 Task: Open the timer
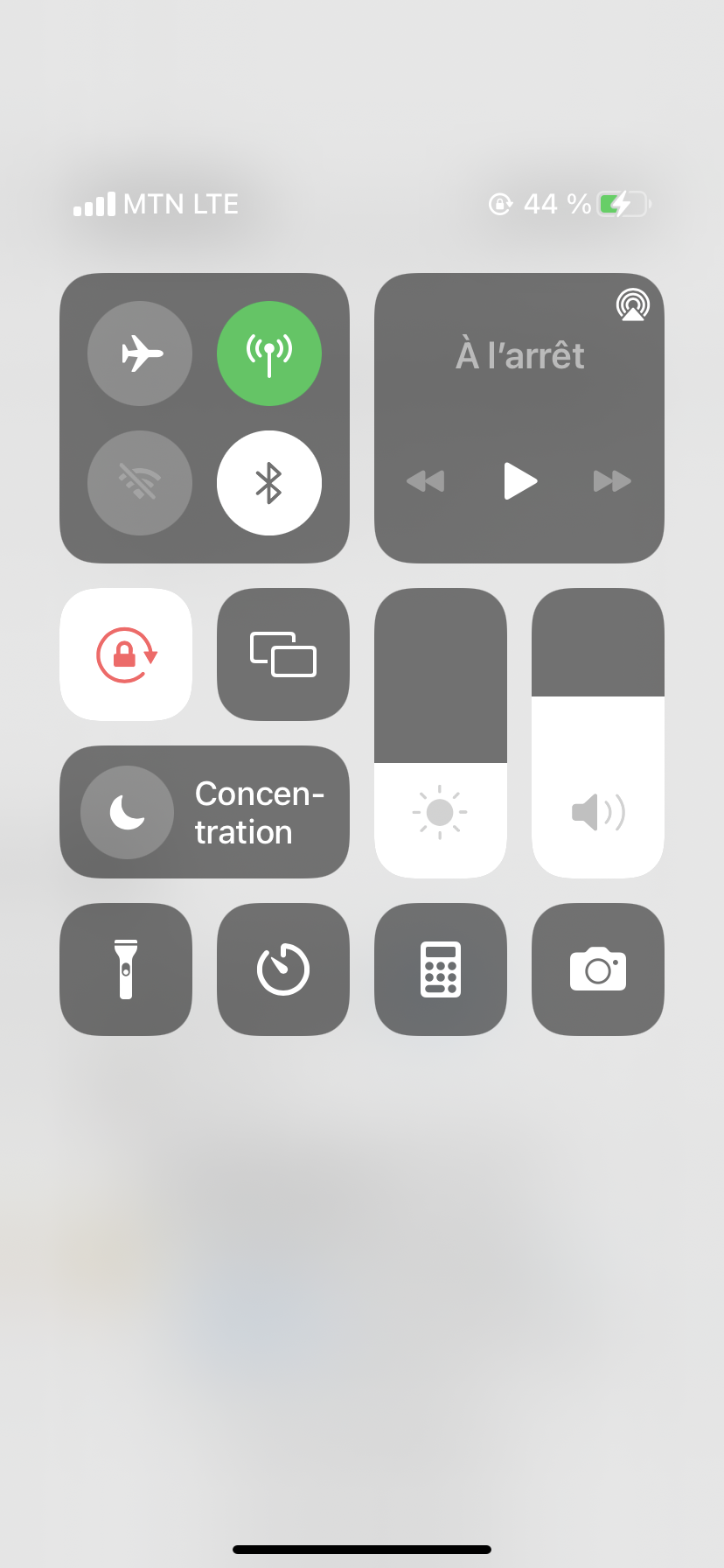283,969
